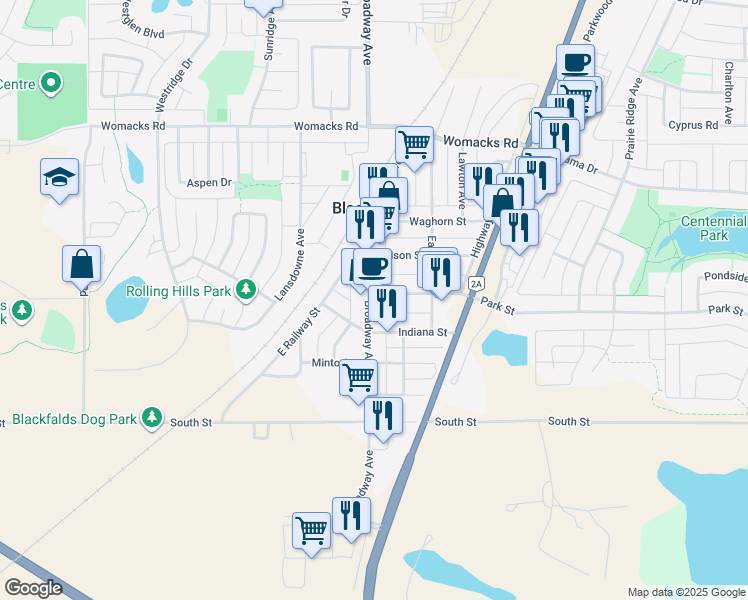The height and width of the screenshot is (600, 748).
Task: Tap the restaurant marker above Indiana St
Action: (387, 308)
